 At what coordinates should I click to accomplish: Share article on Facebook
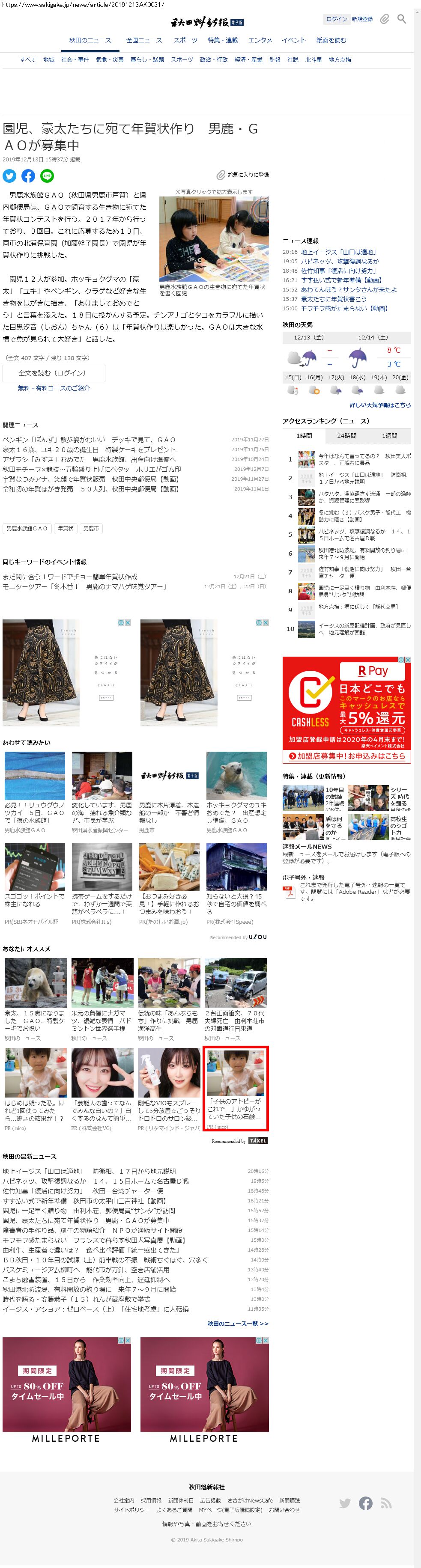[x=28, y=176]
